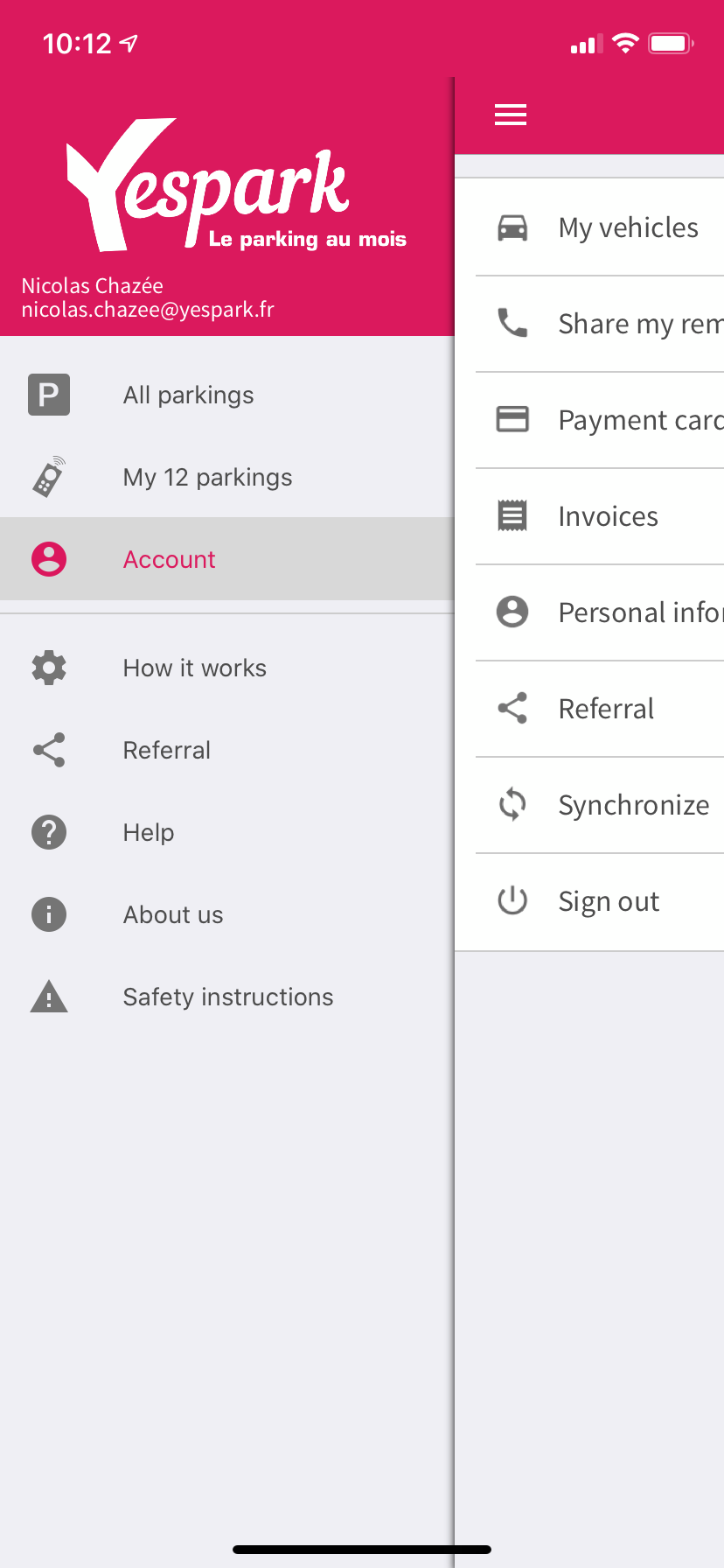724x1568 pixels.
Task: View Invoices
Action: pos(589,516)
